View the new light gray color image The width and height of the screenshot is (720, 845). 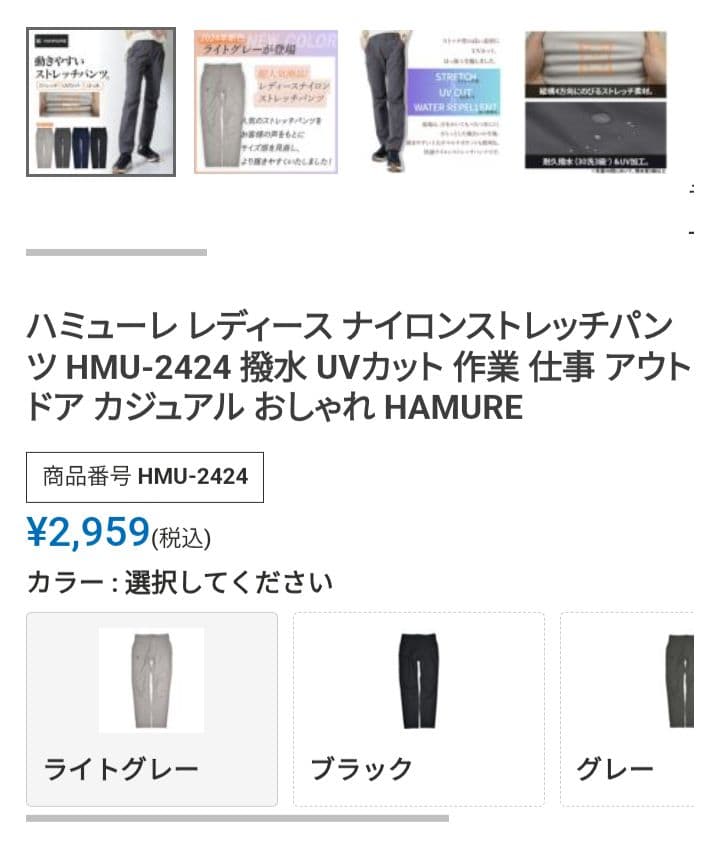265,102
